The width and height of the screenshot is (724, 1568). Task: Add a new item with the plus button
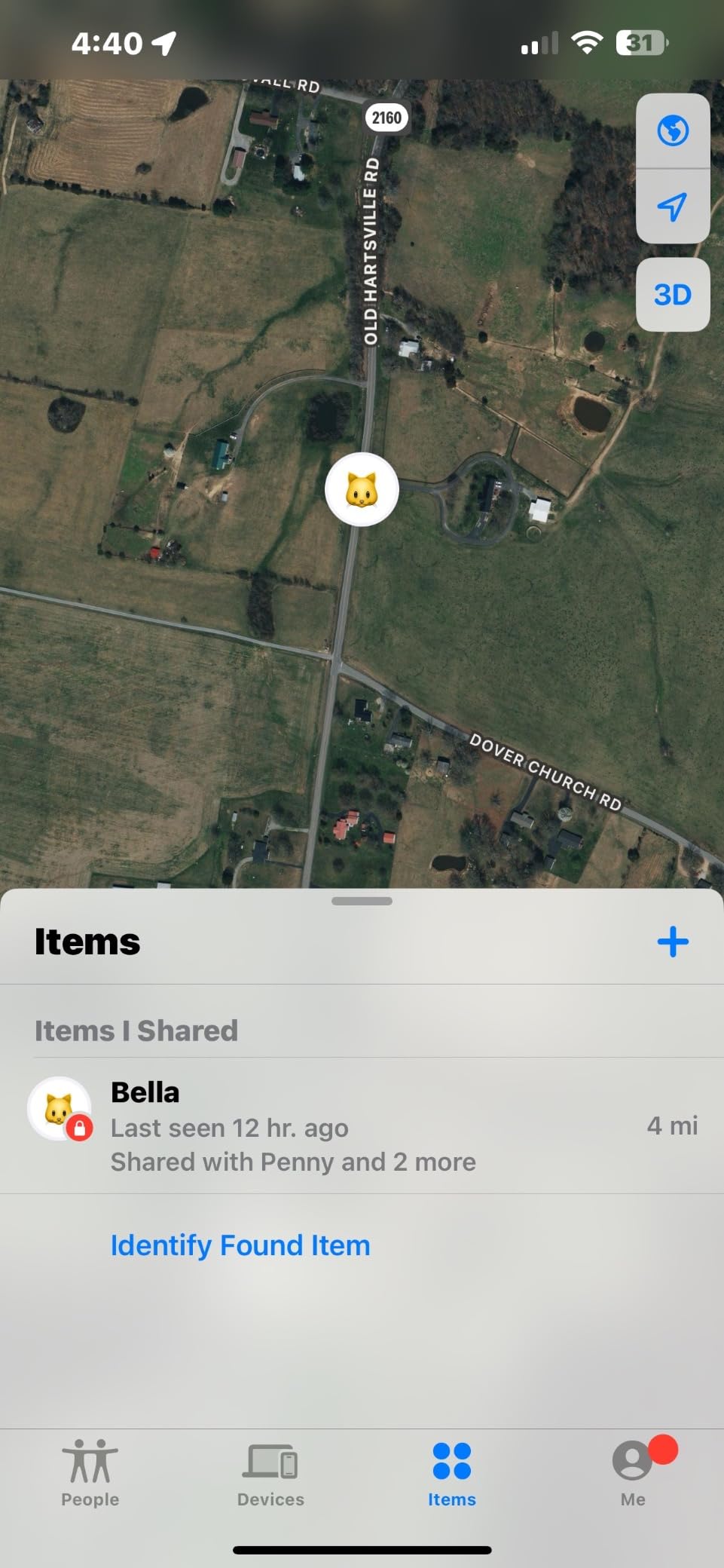pyautogui.click(x=672, y=942)
